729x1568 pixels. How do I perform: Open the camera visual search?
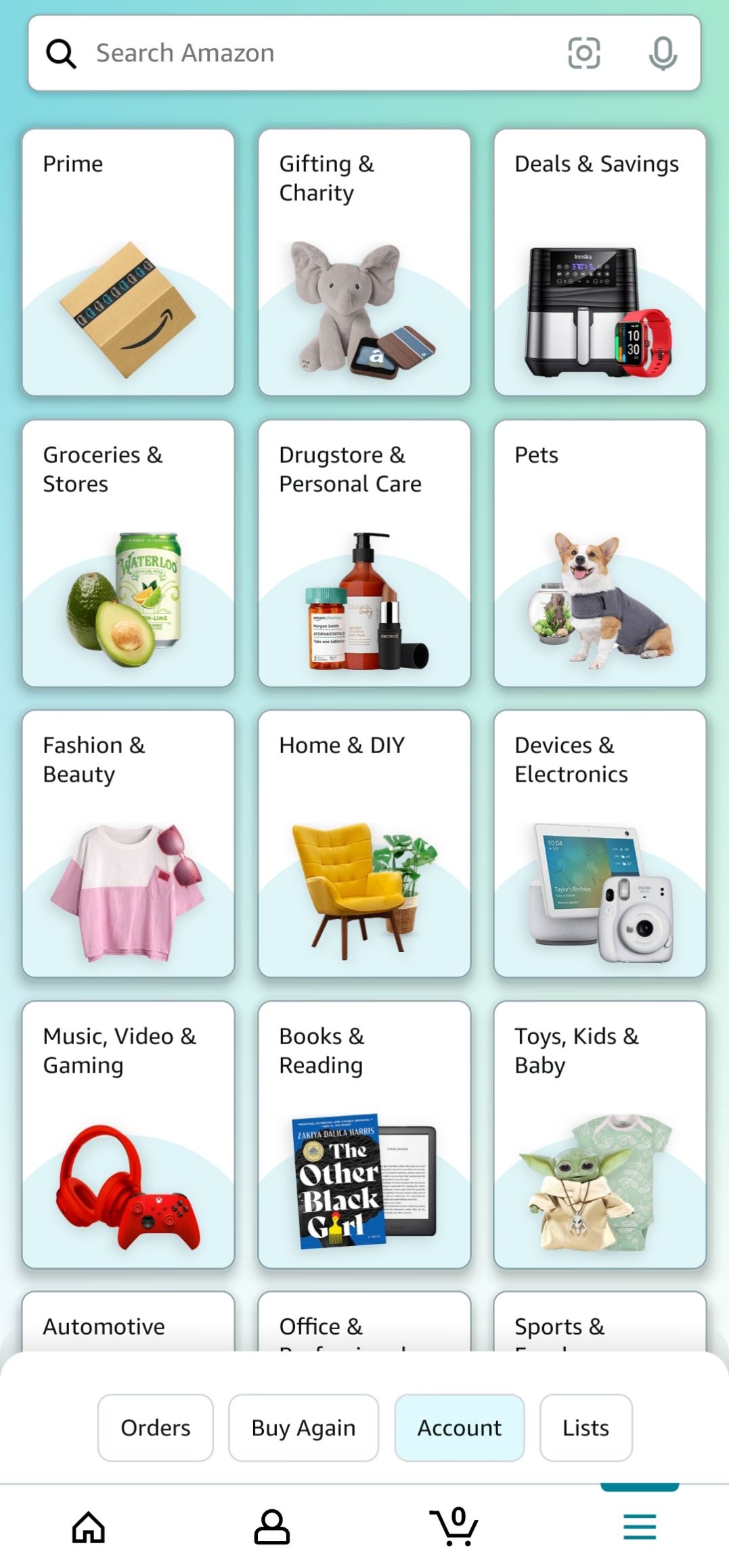coord(585,53)
